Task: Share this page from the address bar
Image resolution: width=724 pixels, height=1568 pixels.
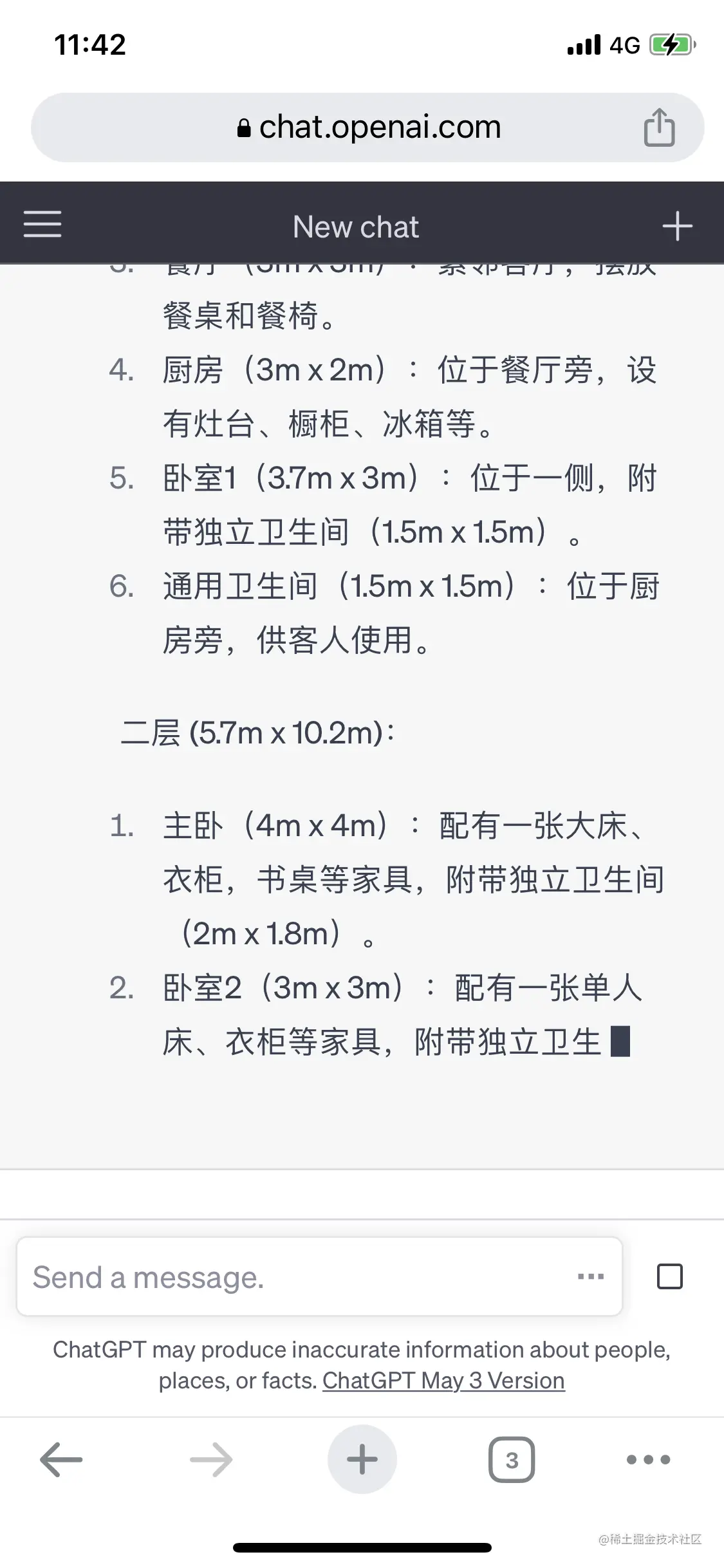Action: click(659, 127)
